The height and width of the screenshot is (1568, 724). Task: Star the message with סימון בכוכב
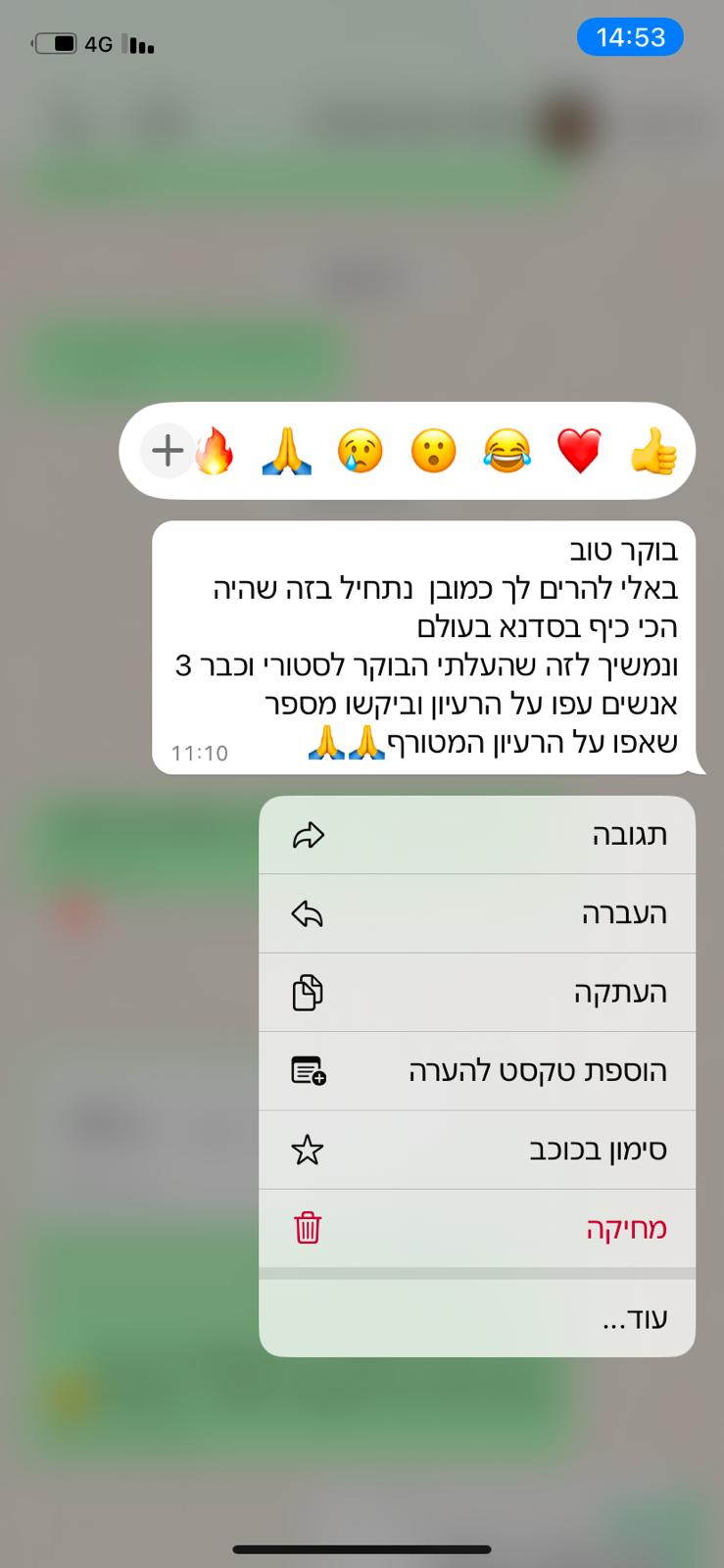477,1150
